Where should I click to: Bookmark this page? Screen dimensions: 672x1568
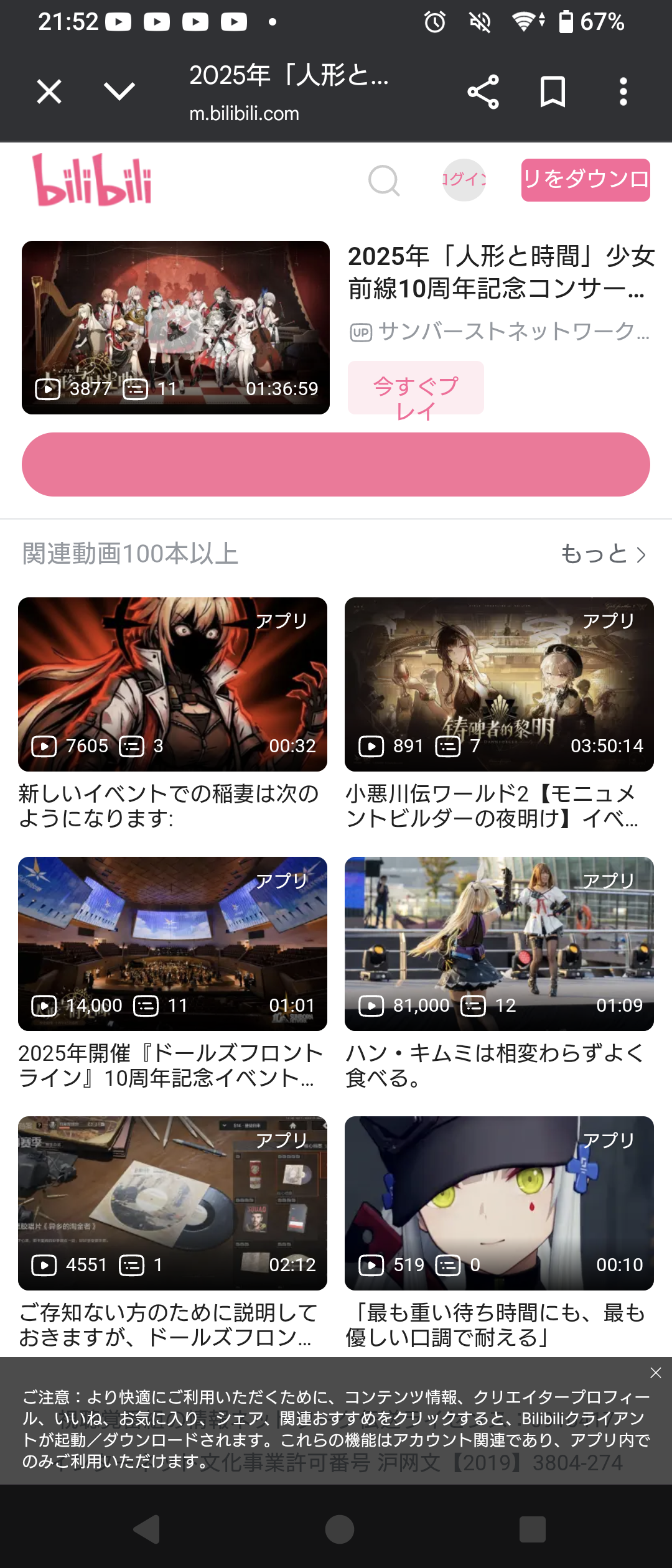[553, 92]
